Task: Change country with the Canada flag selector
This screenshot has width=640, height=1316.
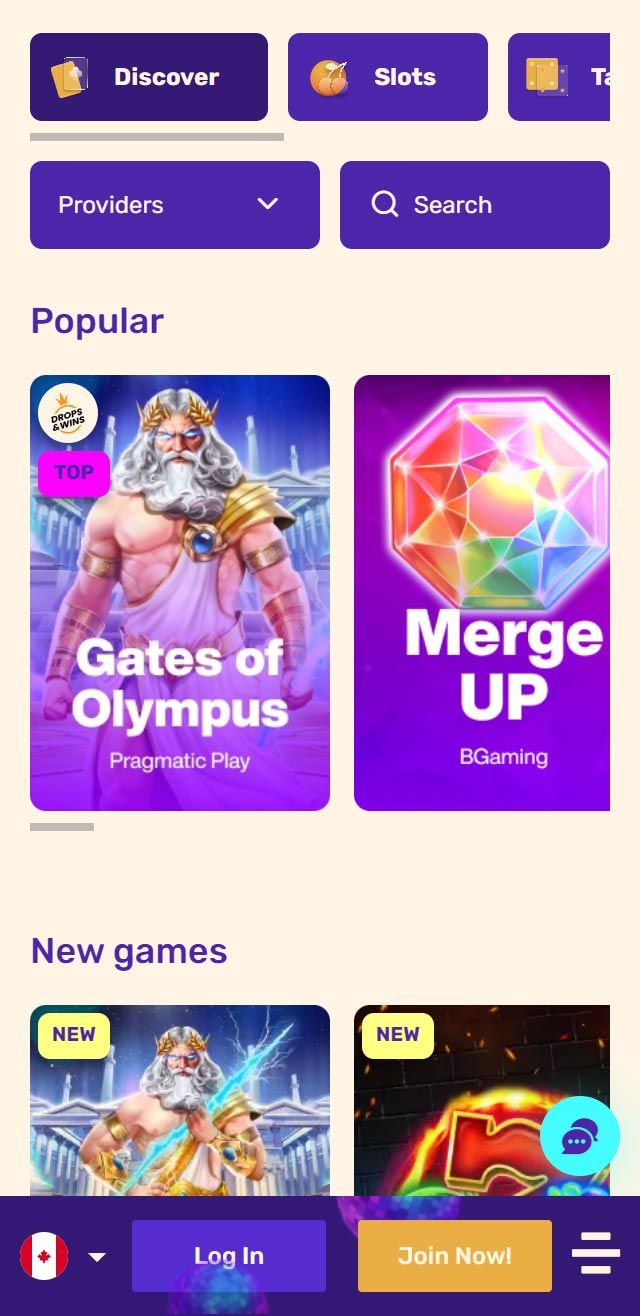Action: pyautogui.click(x=62, y=1256)
